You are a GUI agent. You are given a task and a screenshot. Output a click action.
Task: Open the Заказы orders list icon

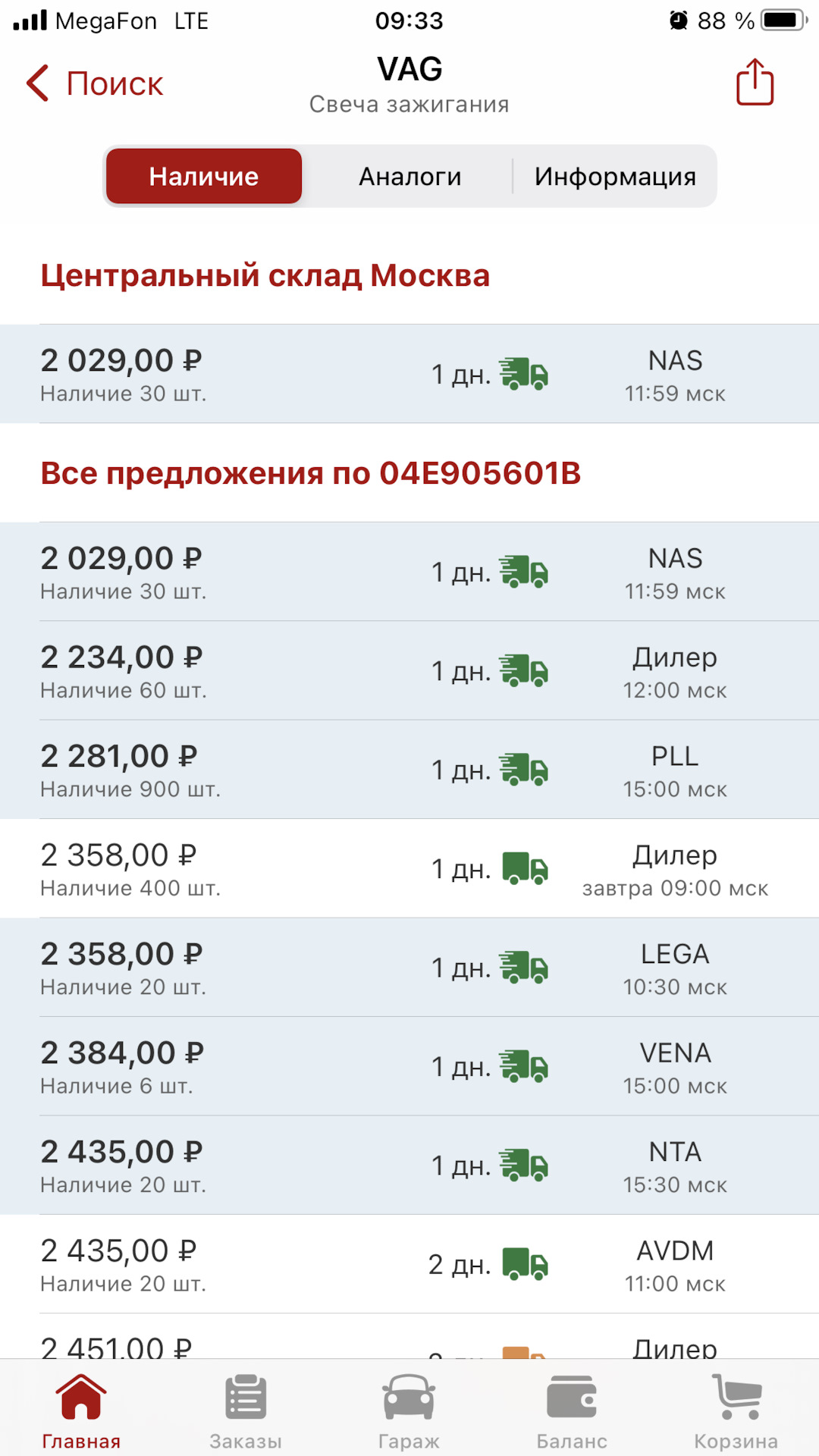coord(244,1407)
